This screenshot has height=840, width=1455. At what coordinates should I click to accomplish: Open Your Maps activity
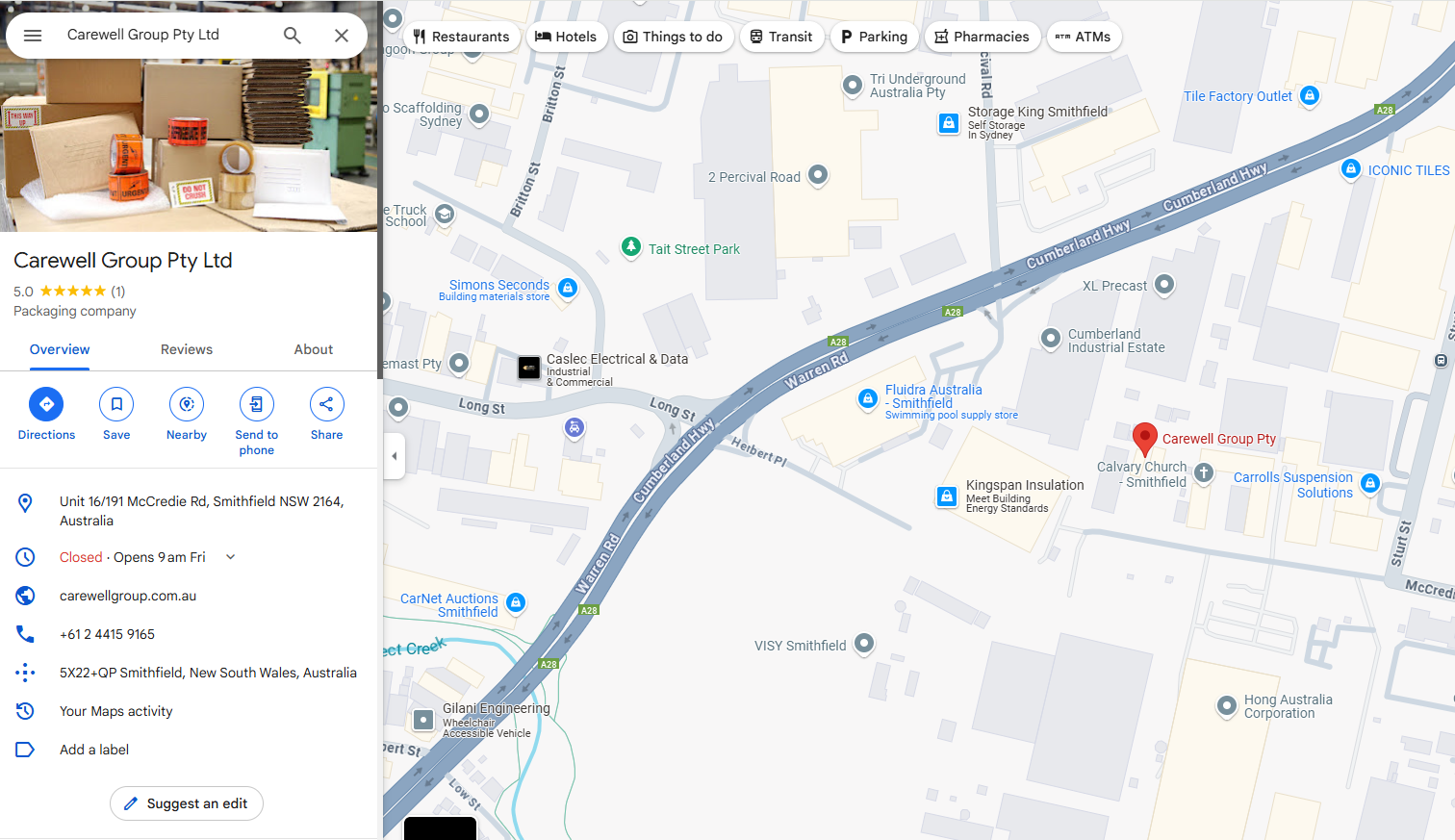pyautogui.click(x=116, y=711)
